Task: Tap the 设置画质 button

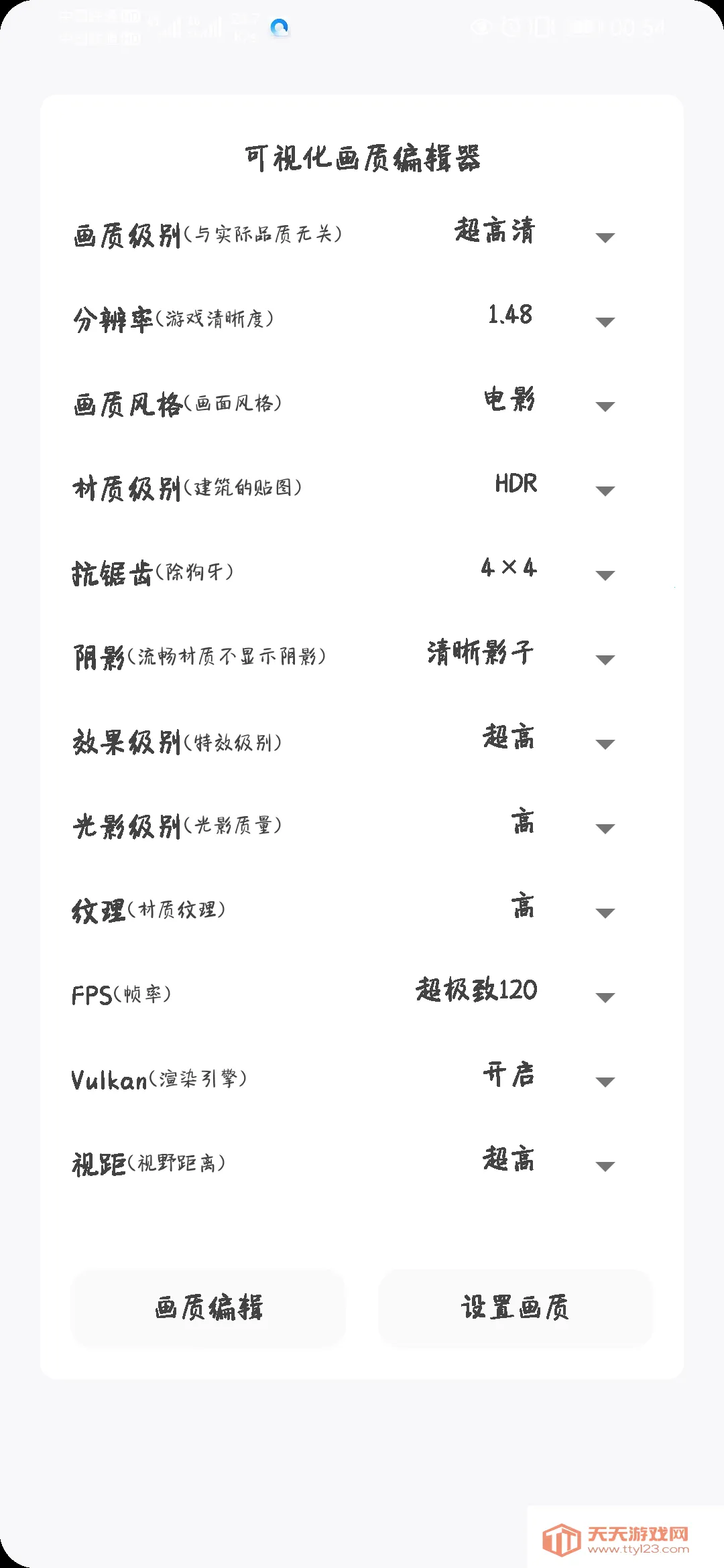Action: [x=516, y=1307]
